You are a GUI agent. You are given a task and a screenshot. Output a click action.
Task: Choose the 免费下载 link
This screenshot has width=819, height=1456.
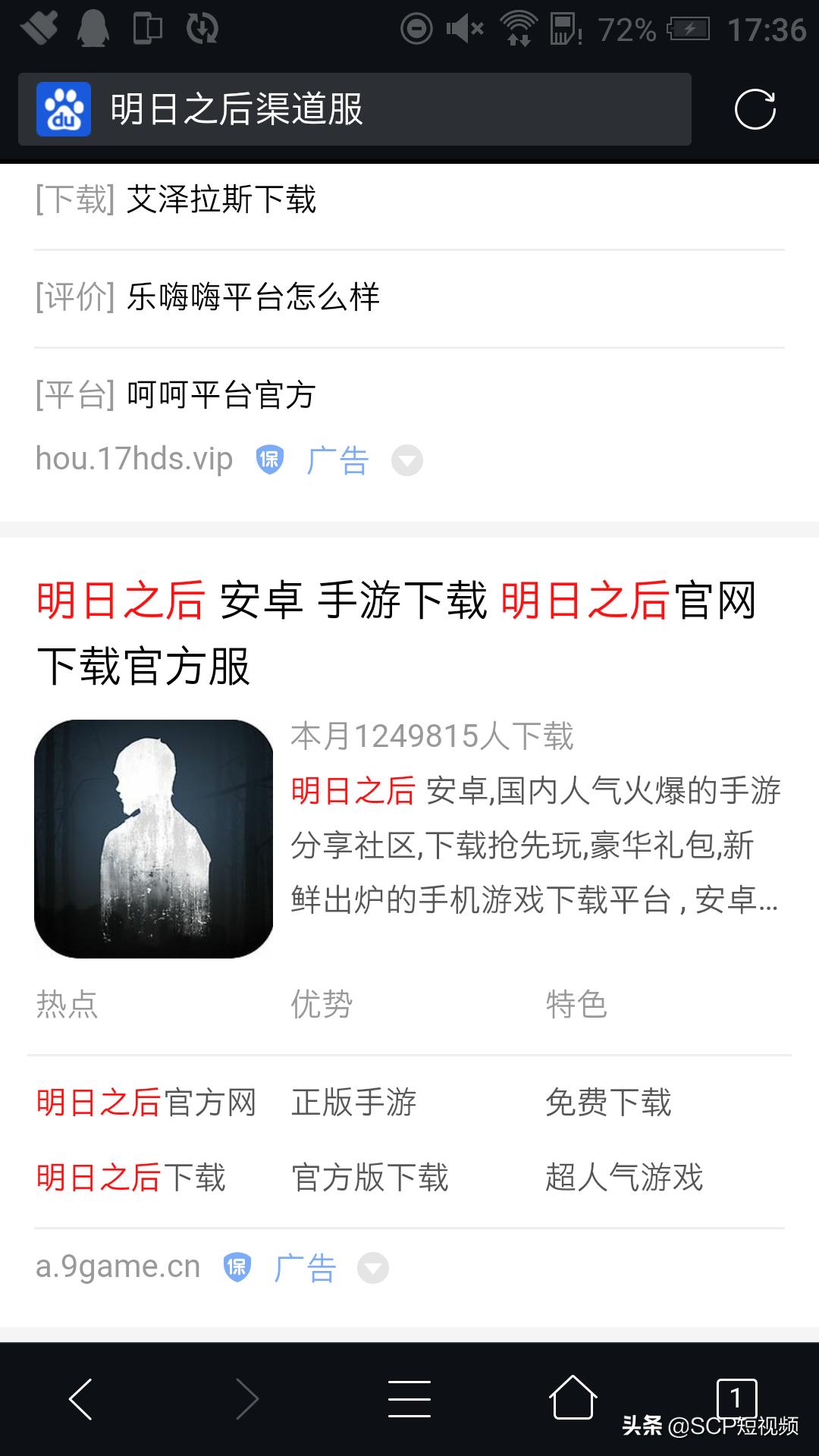coord(608,1102)
